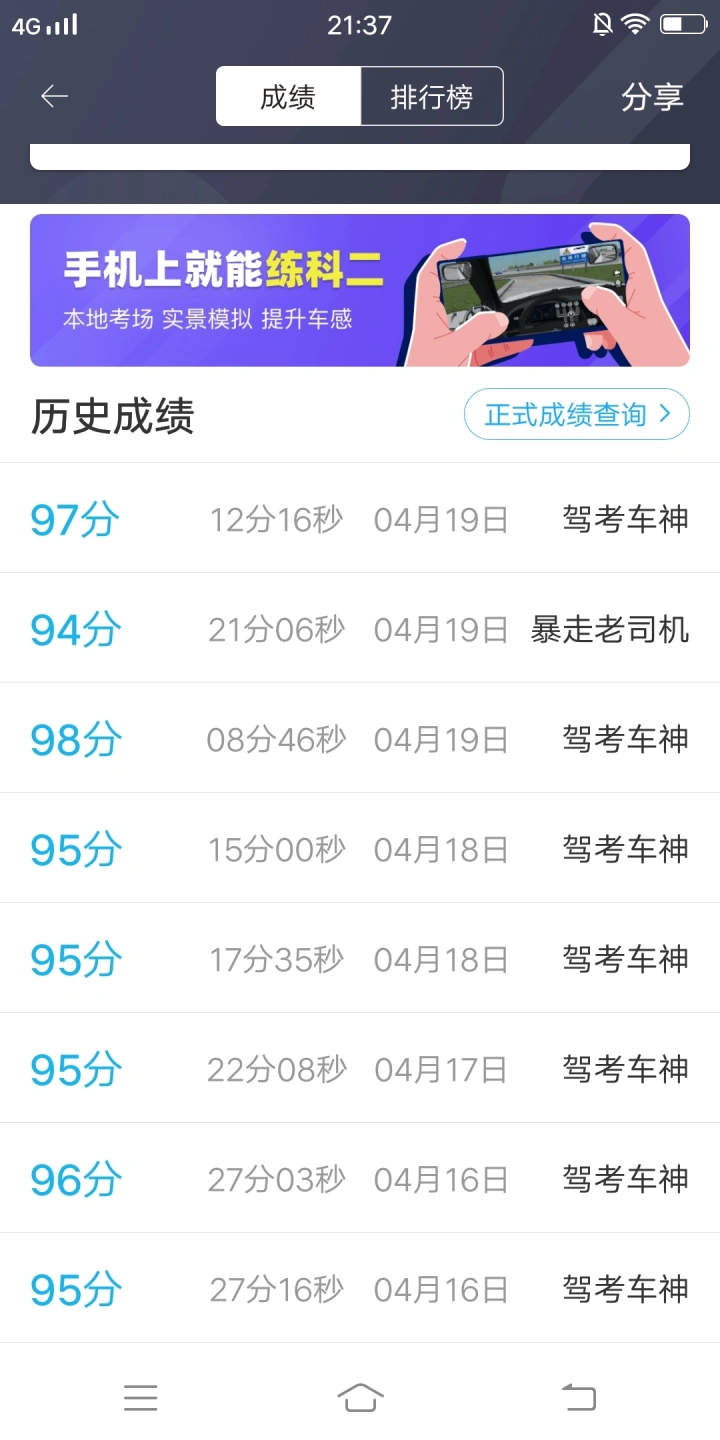View the 95分 record with 15分00秒
The height and width of the screenshot is (1440, 720).
tap(360, 848)
